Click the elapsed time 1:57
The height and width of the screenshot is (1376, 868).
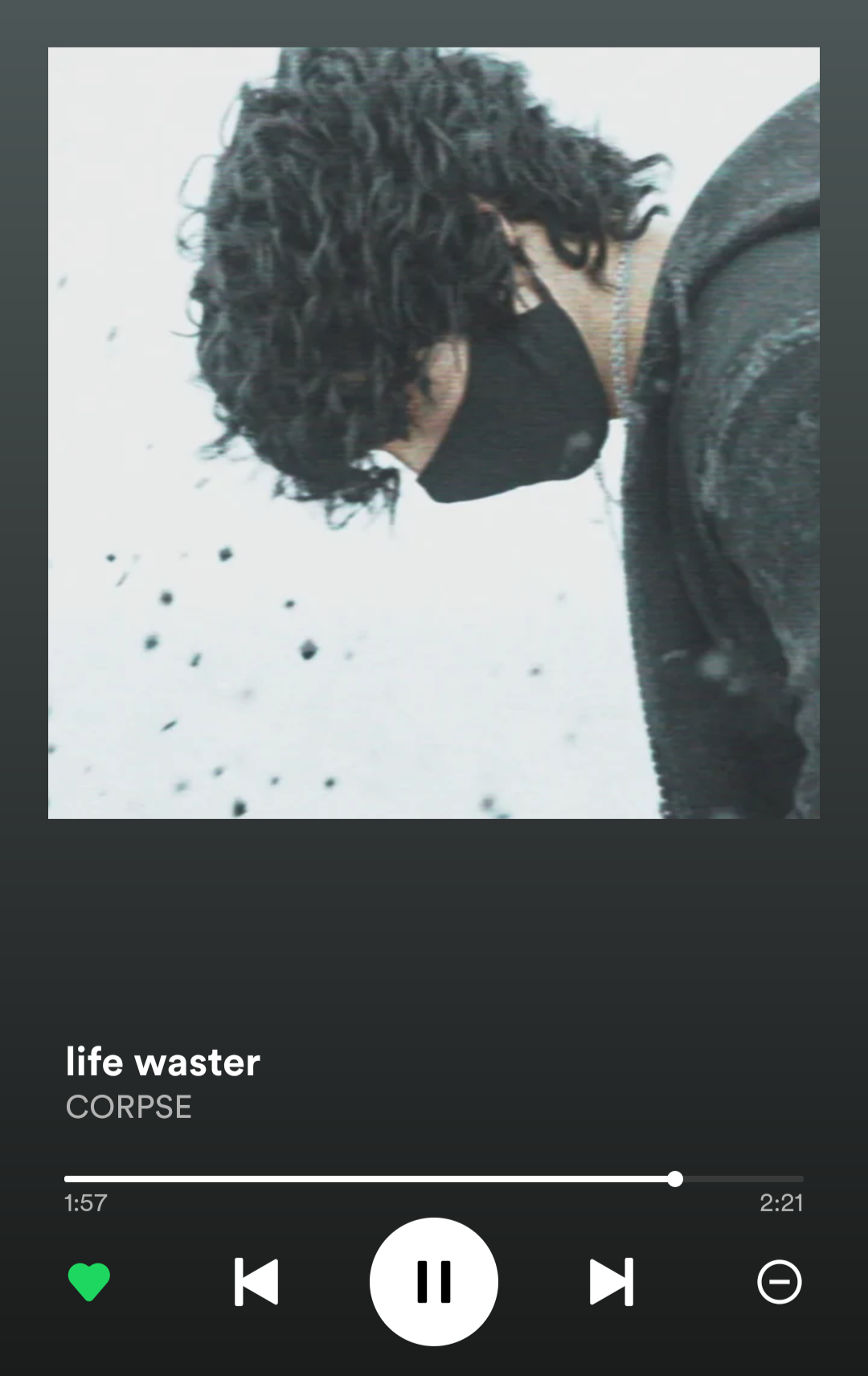[x=85, y=1203]
